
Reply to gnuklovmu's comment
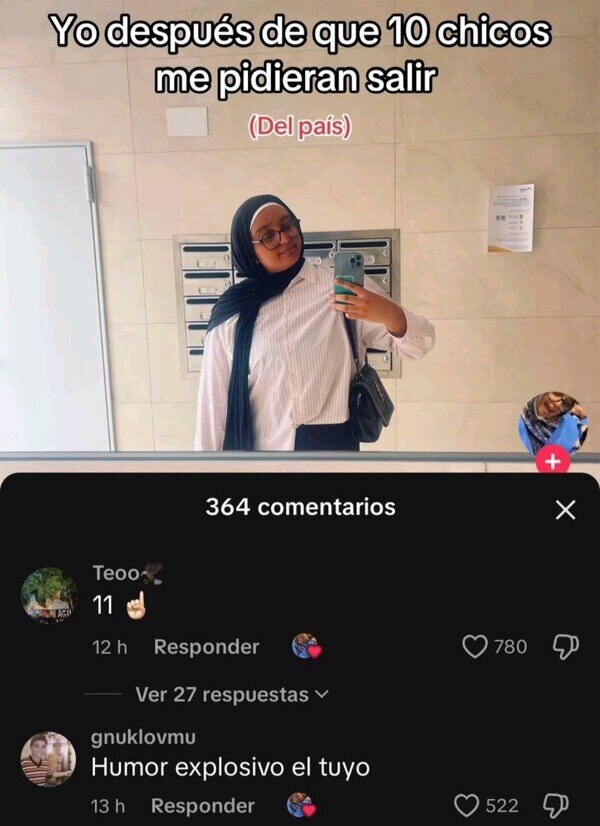(203, 806)
